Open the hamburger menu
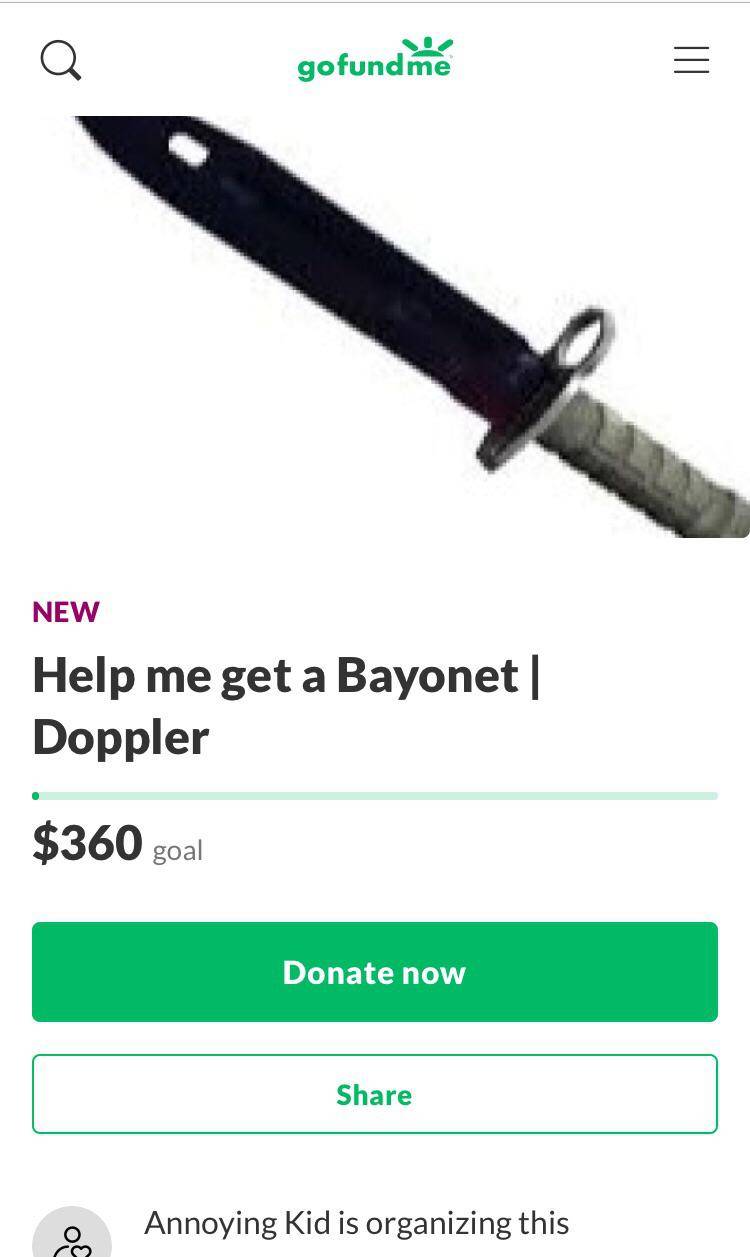This screenshot has height=1257, width=750. tap(691, 60)
